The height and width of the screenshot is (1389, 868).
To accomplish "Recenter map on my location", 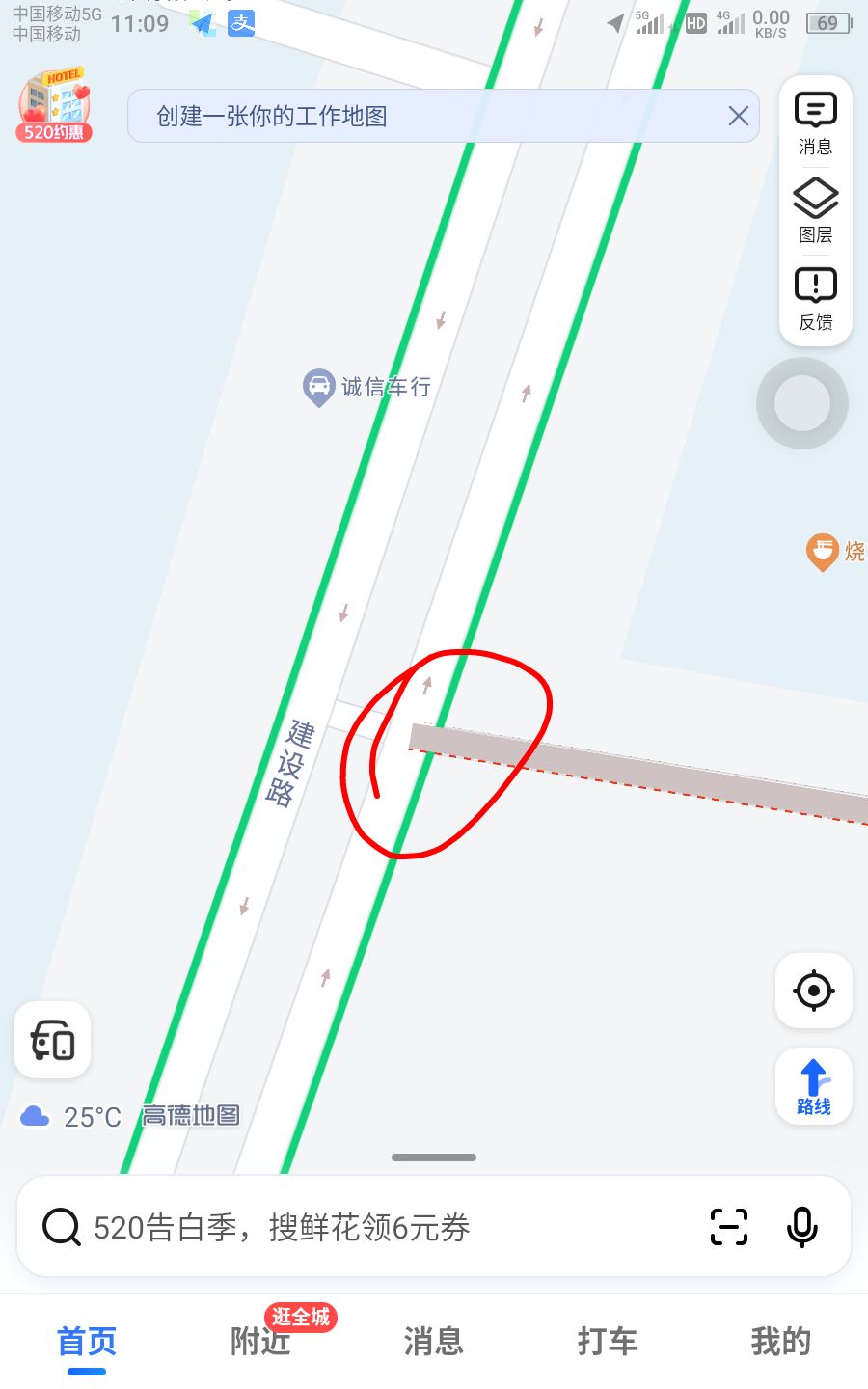I will tap(814, 991).
